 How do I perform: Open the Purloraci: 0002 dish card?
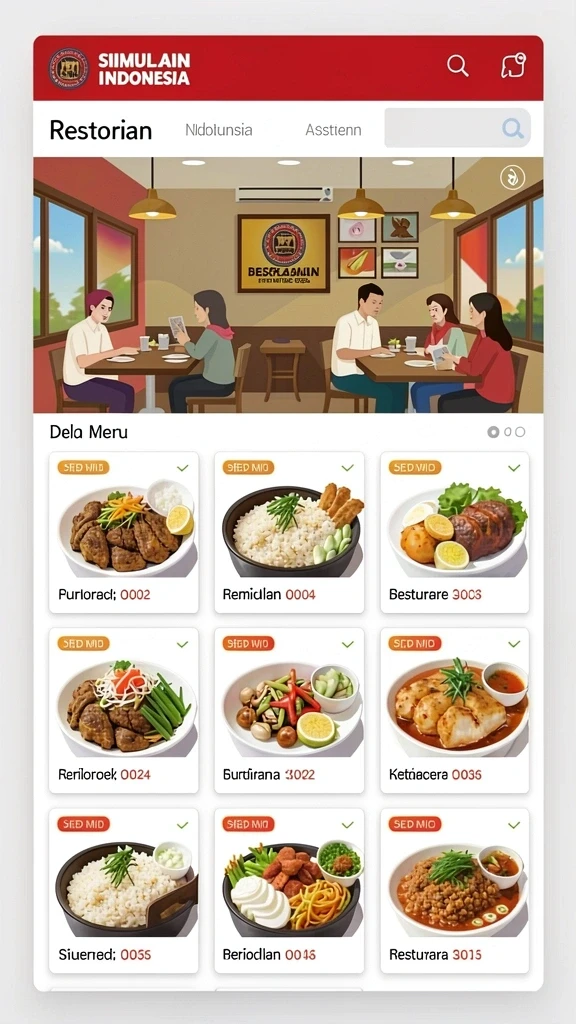(124, 532)
